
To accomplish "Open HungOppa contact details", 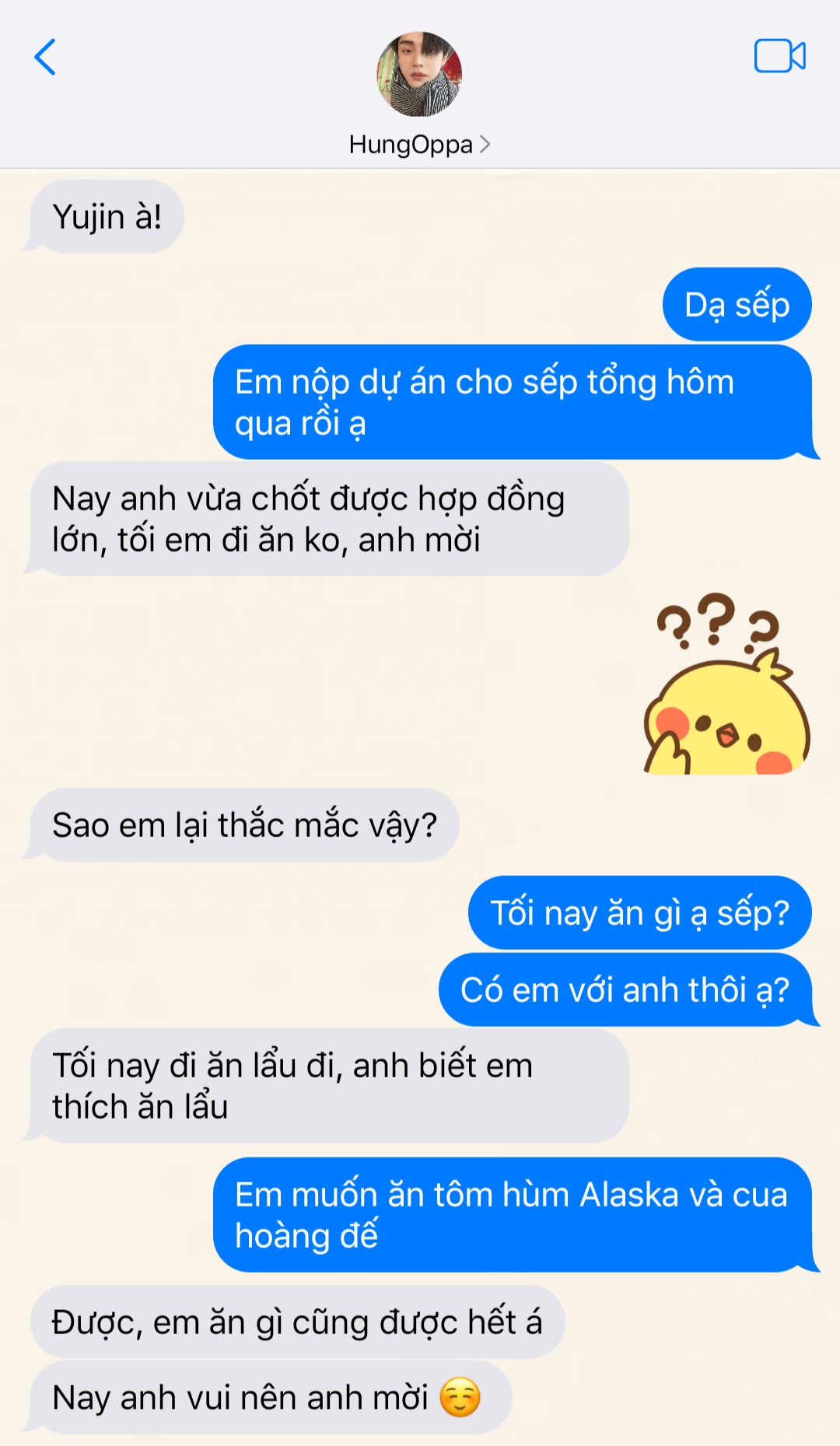I will pyautogui.click(x=419, y=145).
